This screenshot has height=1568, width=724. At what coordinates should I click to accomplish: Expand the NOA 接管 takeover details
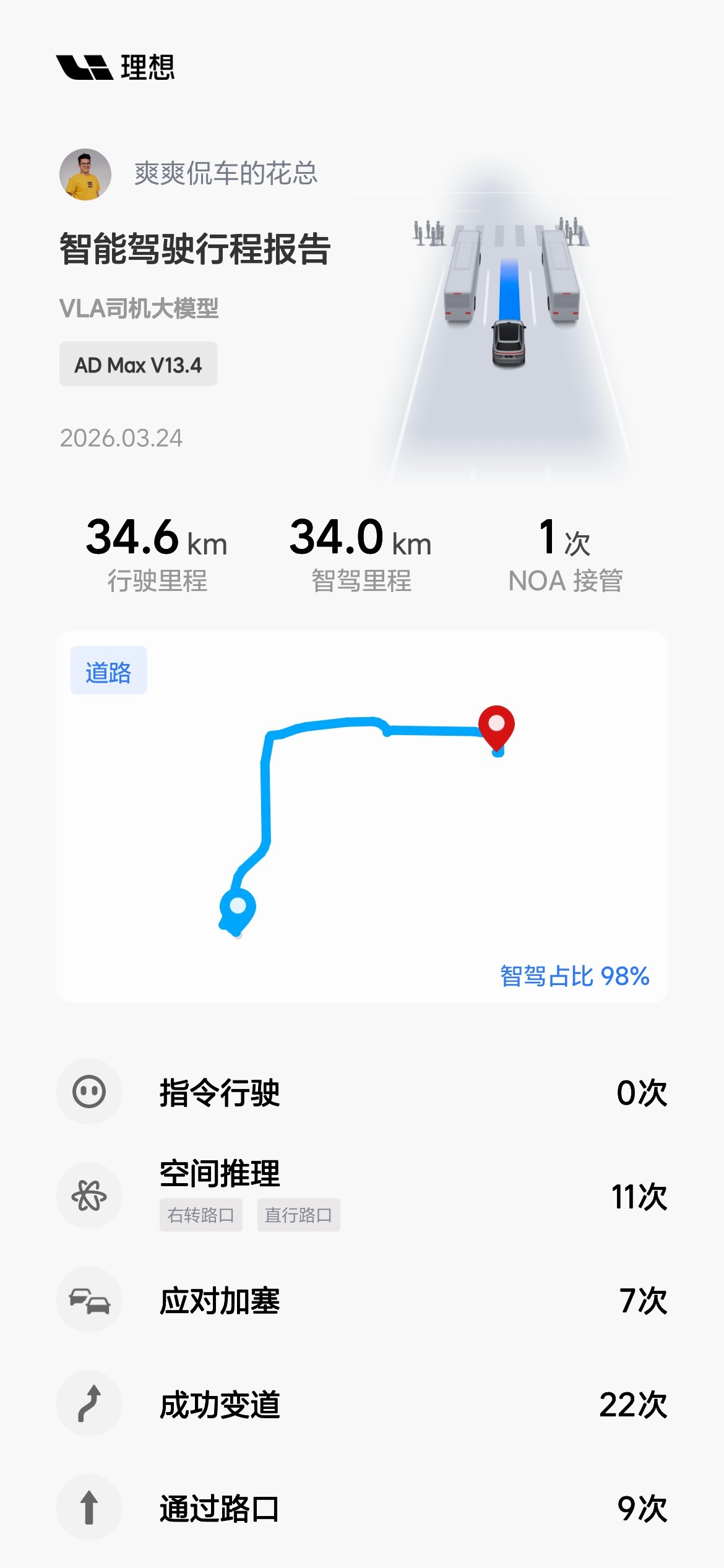[x=566, y=553]
